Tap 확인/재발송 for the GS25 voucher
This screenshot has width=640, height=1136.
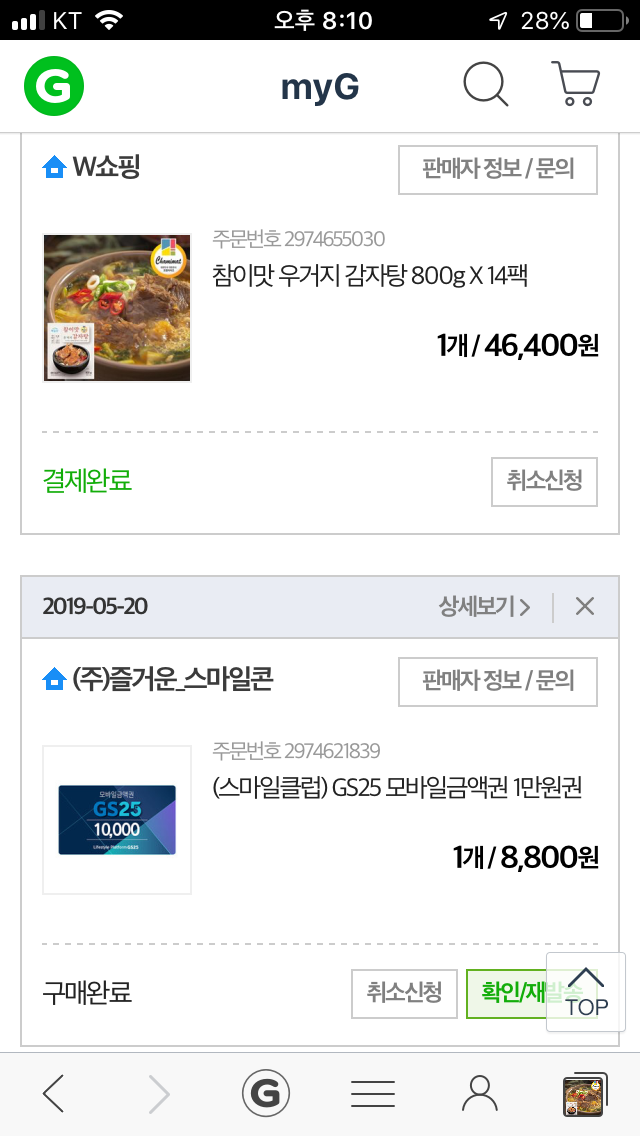[x=506, y=993]
